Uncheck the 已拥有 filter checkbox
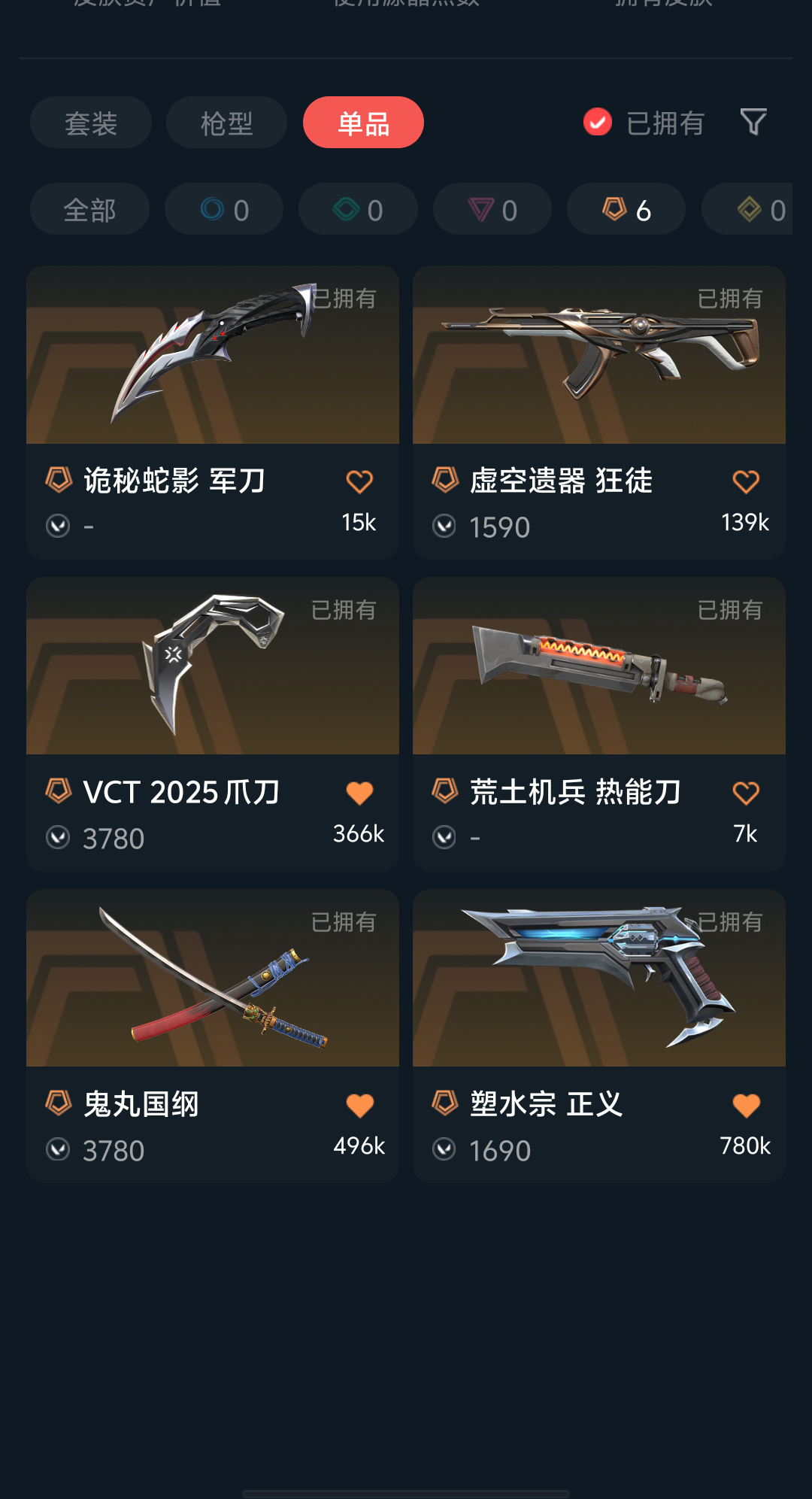Viewport: 812px width, 1499px height. coord(598,123)
